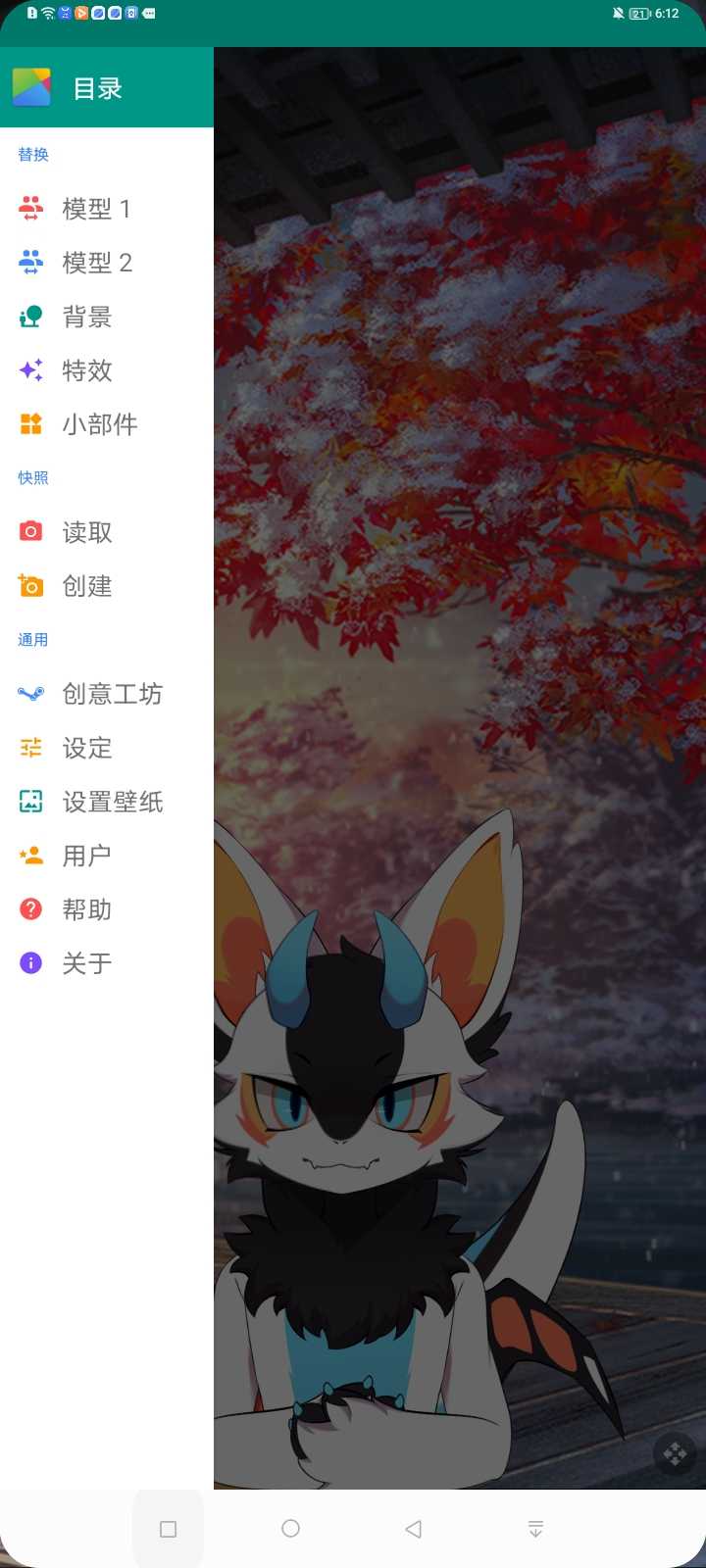Choose the 特效 entry
706x1568 pixels.
(x=86, y=370)
